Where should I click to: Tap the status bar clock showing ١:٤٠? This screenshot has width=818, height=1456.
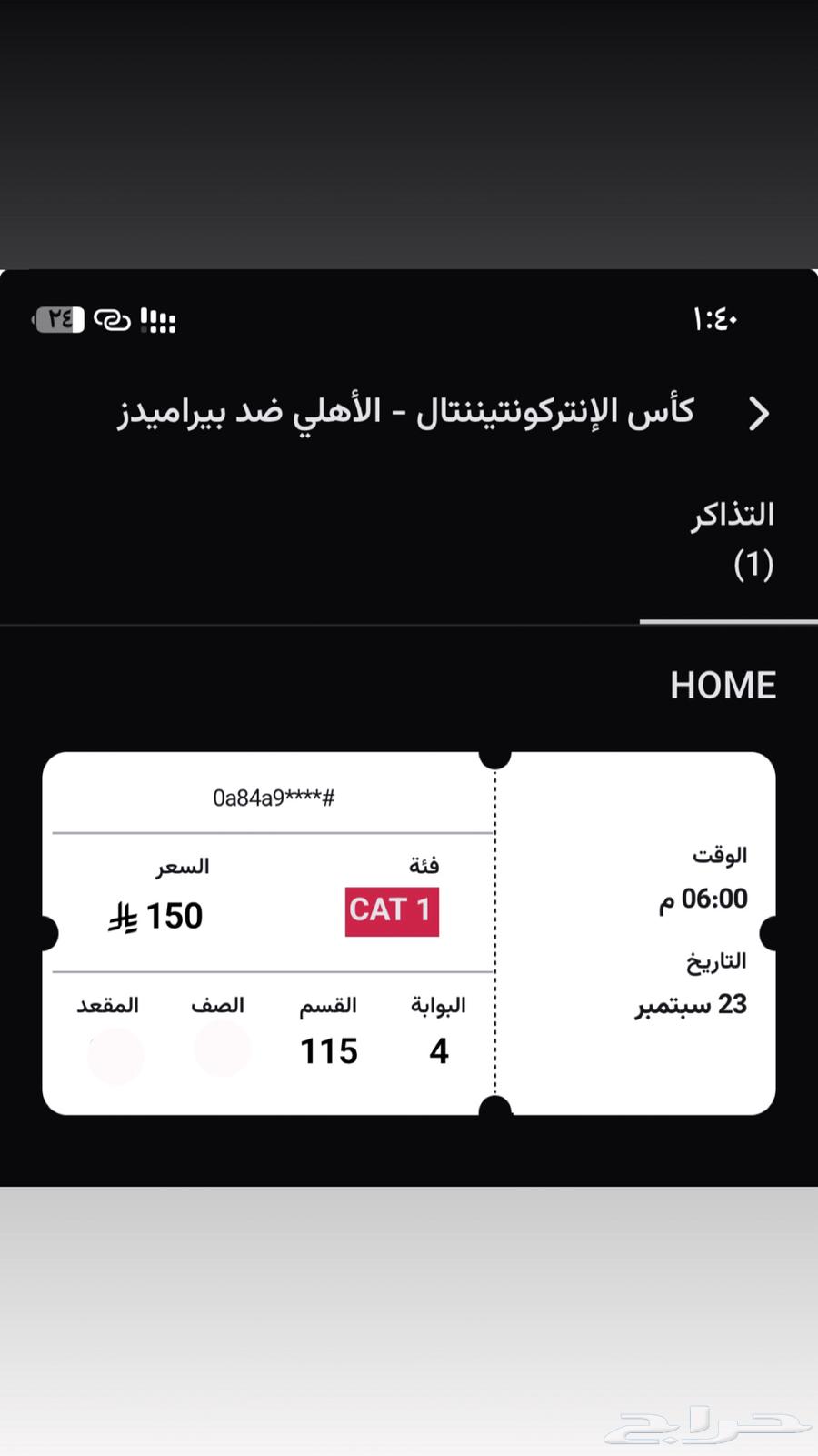click(x=714, y=319)
